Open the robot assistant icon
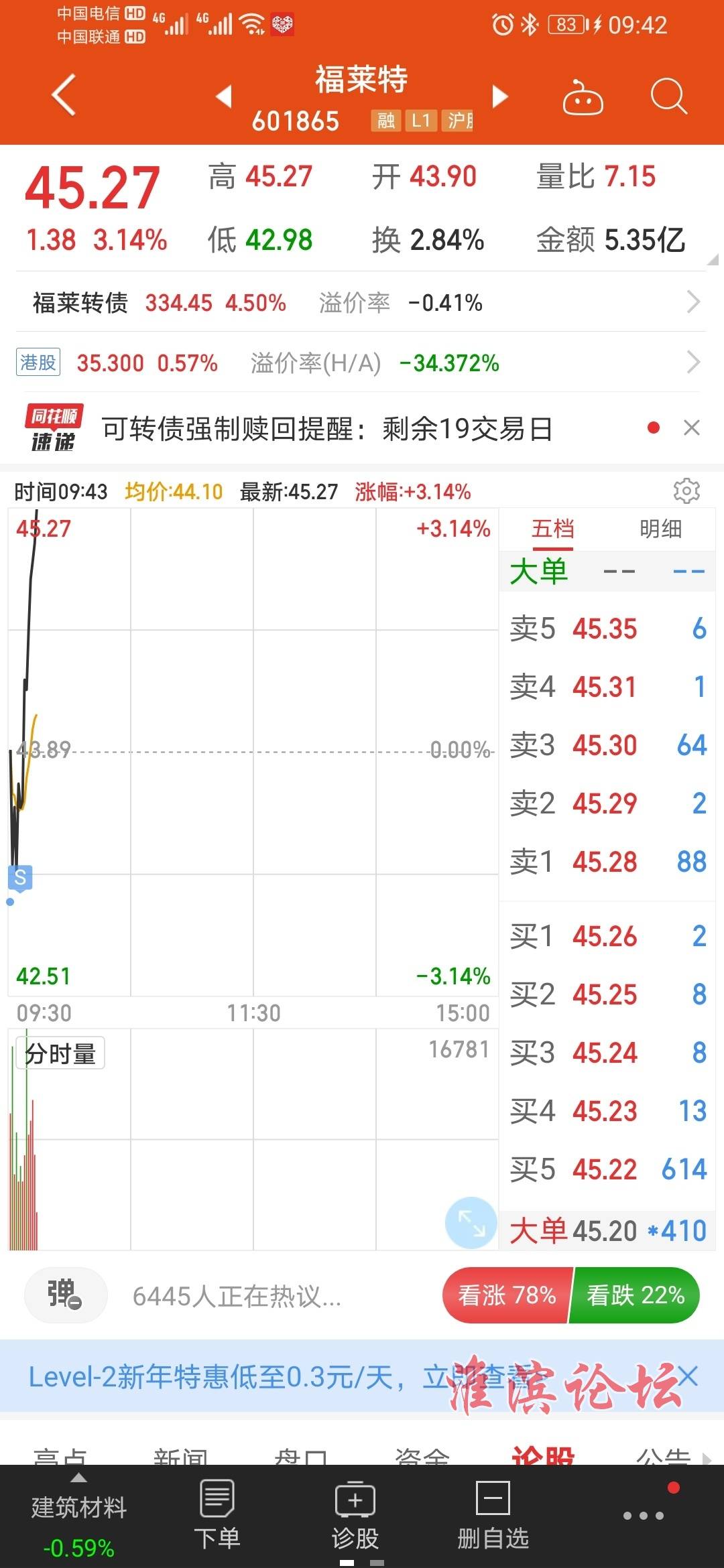 [583, 97]
